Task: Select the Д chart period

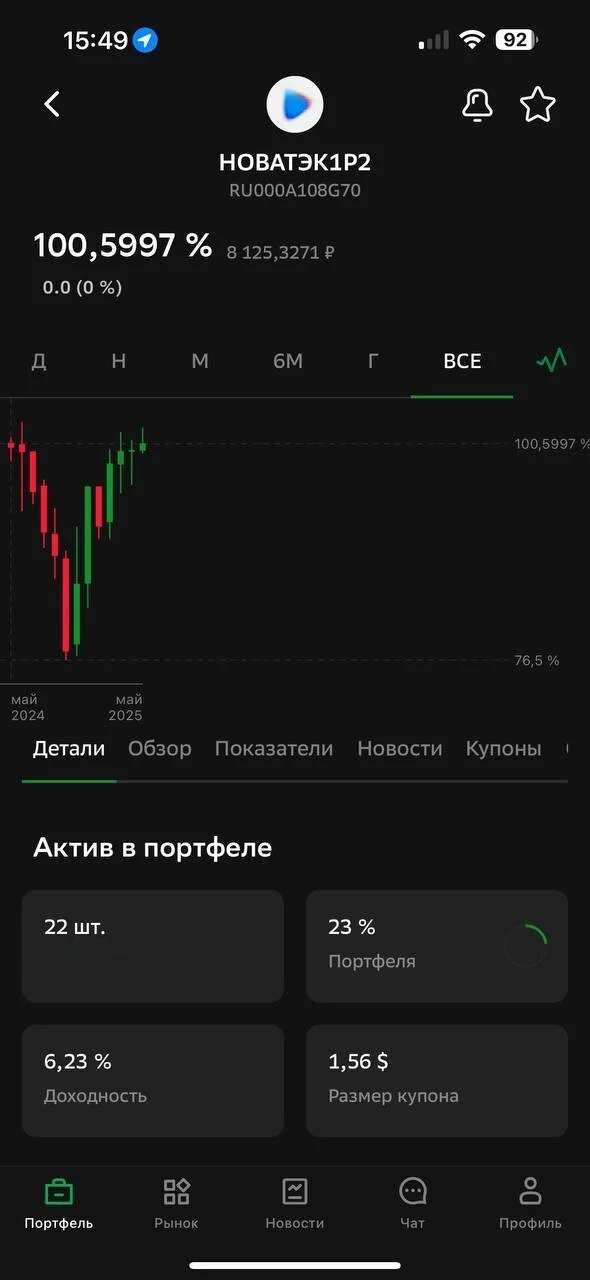Action: pyautogui.click(x=39, y=361)
